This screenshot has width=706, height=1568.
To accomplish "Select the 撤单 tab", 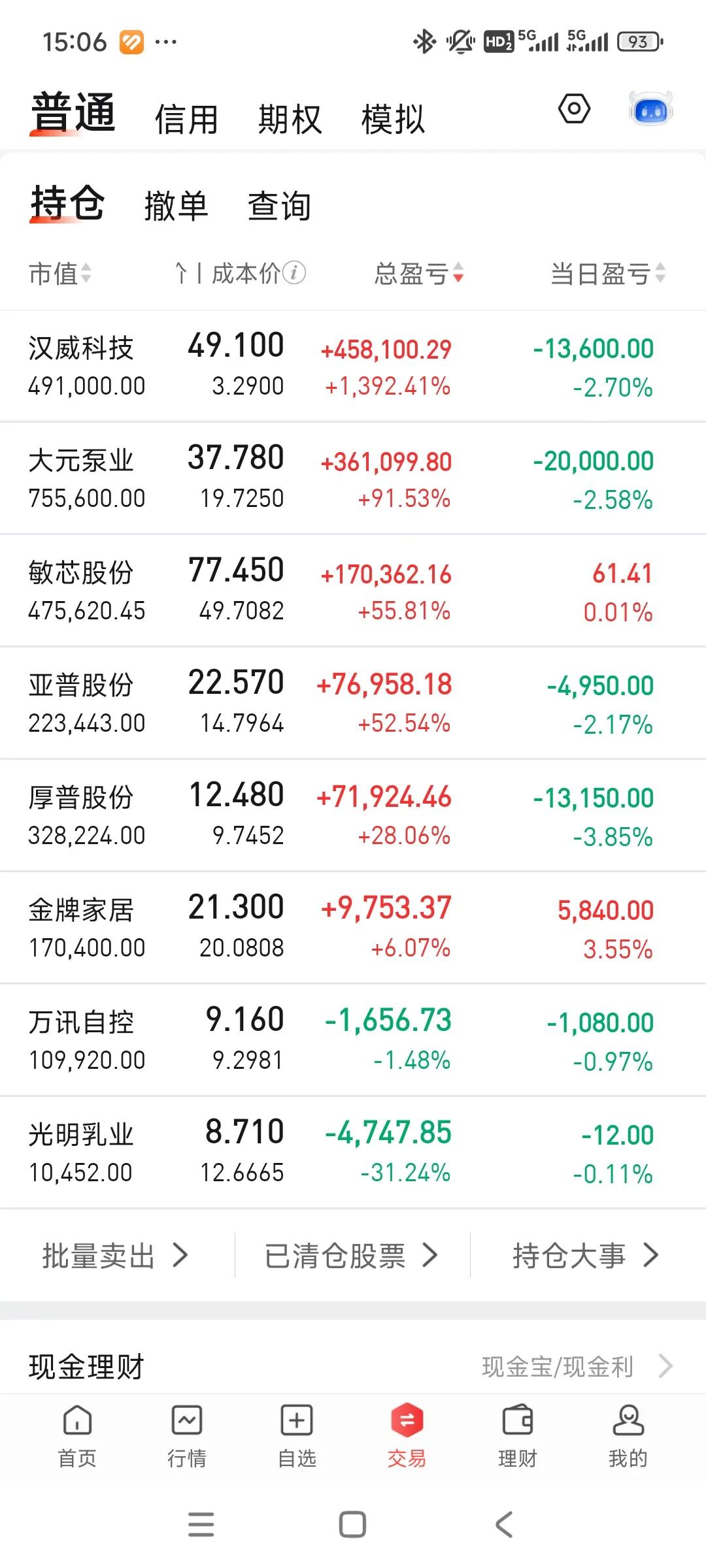I will (176, 206).
